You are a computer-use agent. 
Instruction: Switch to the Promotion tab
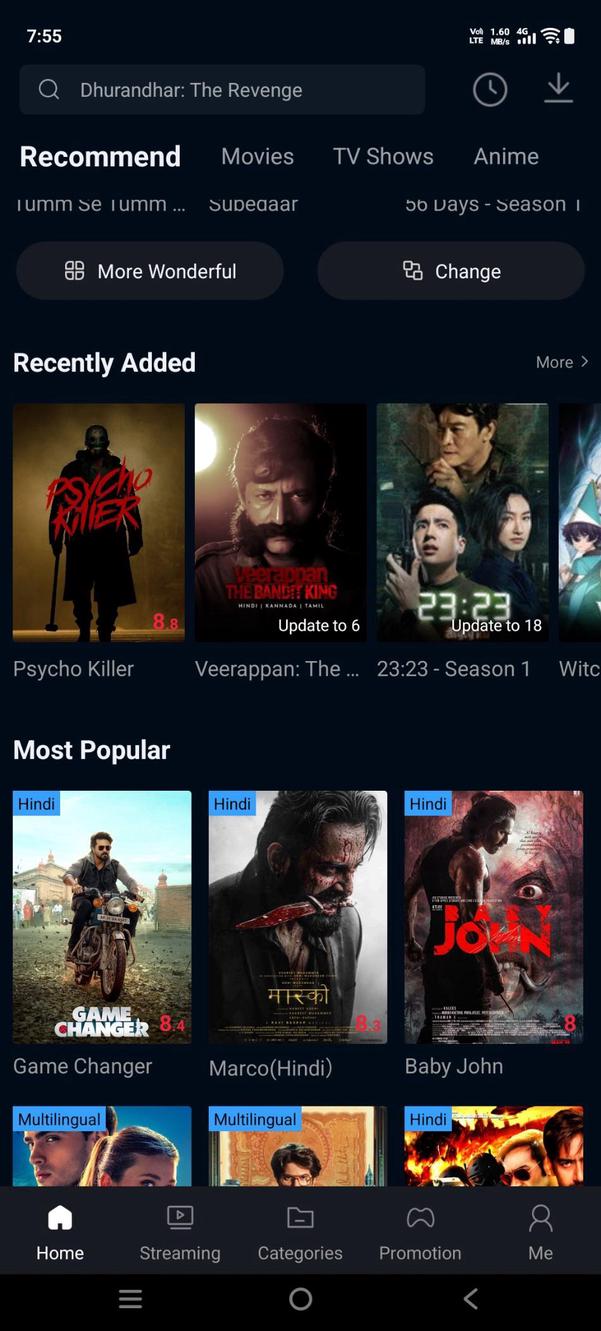(420, 1233)
